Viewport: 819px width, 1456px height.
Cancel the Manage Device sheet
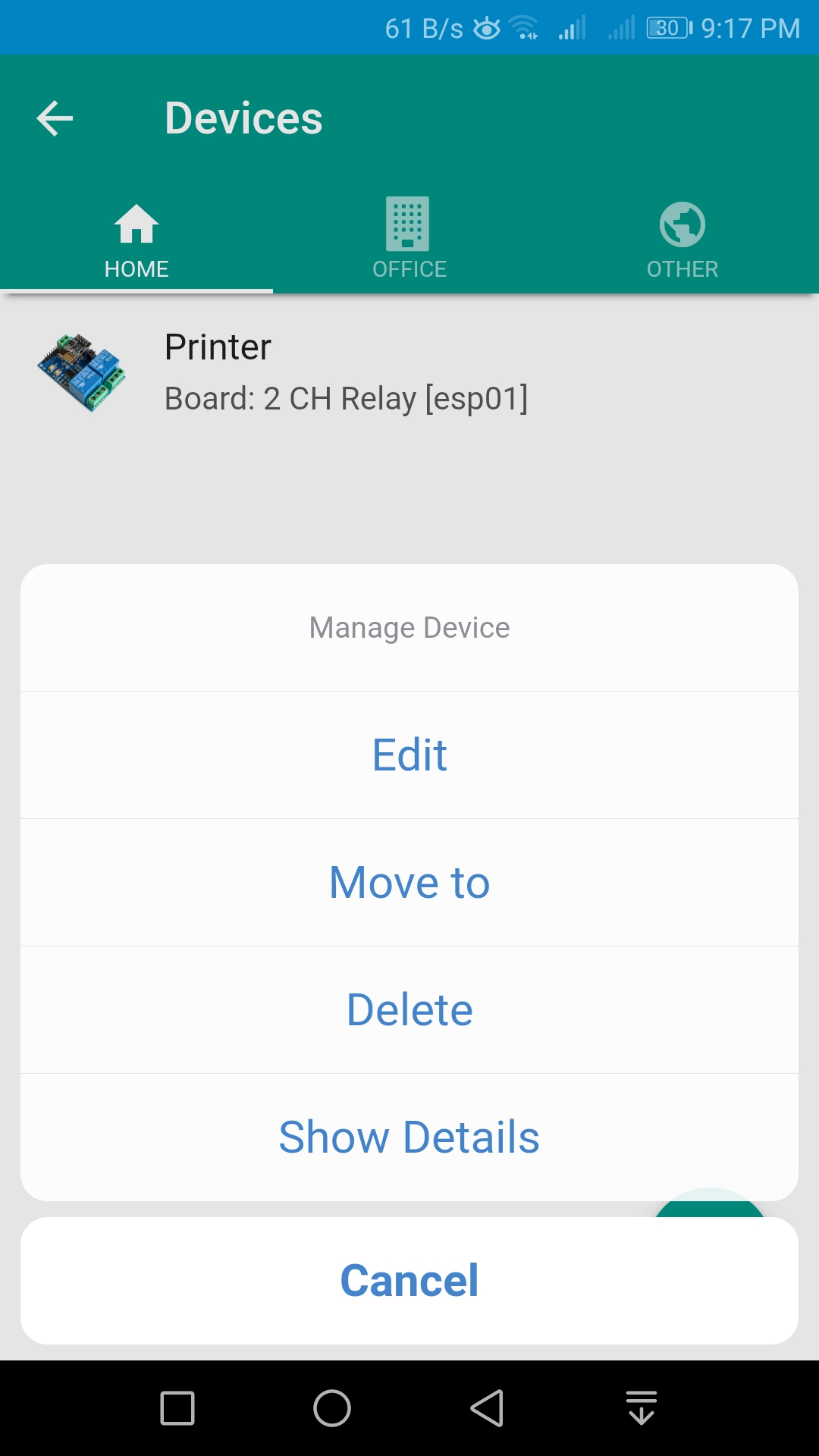coord(409,1281)
